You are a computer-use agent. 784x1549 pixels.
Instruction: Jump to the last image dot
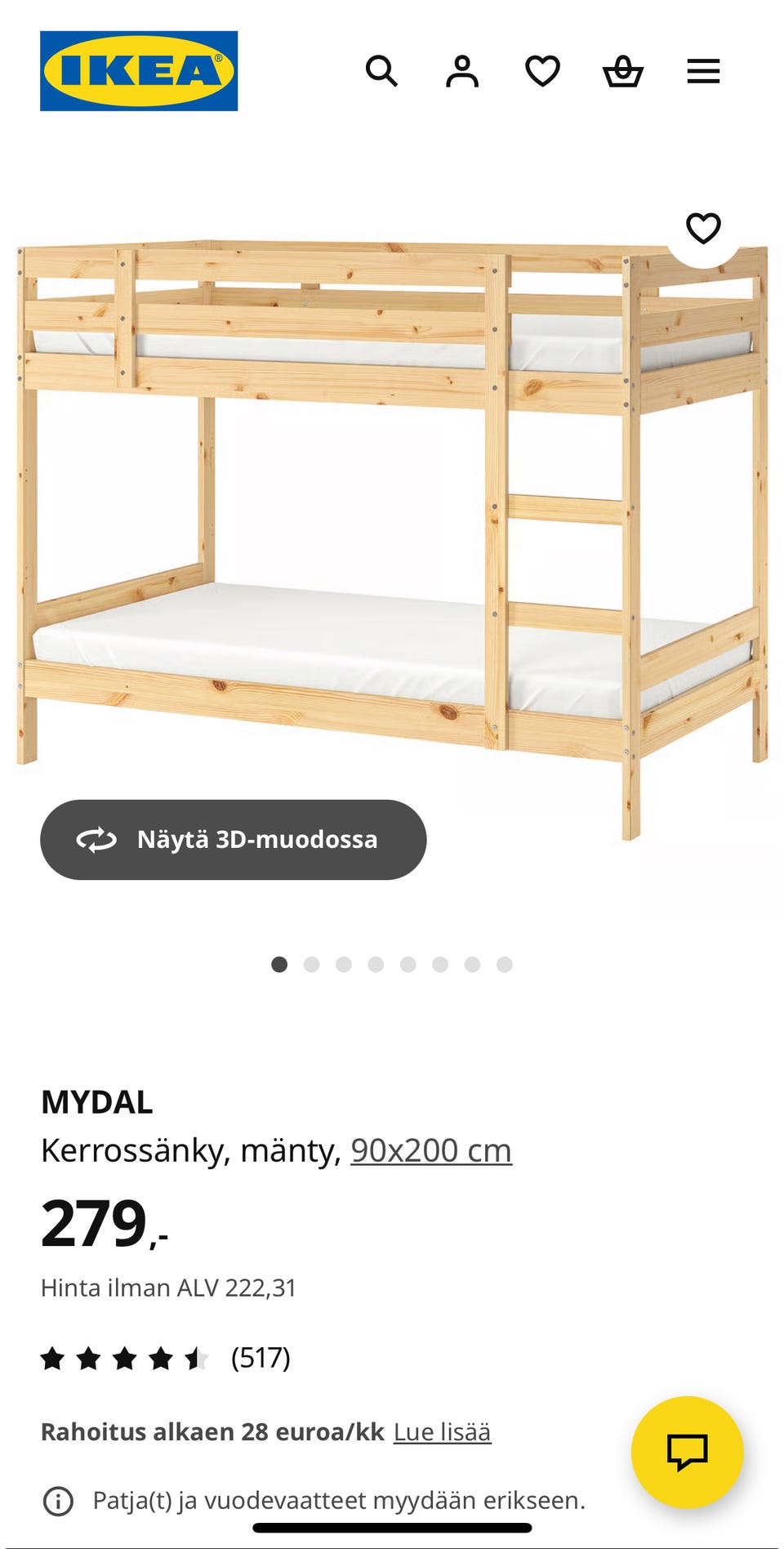505,965
